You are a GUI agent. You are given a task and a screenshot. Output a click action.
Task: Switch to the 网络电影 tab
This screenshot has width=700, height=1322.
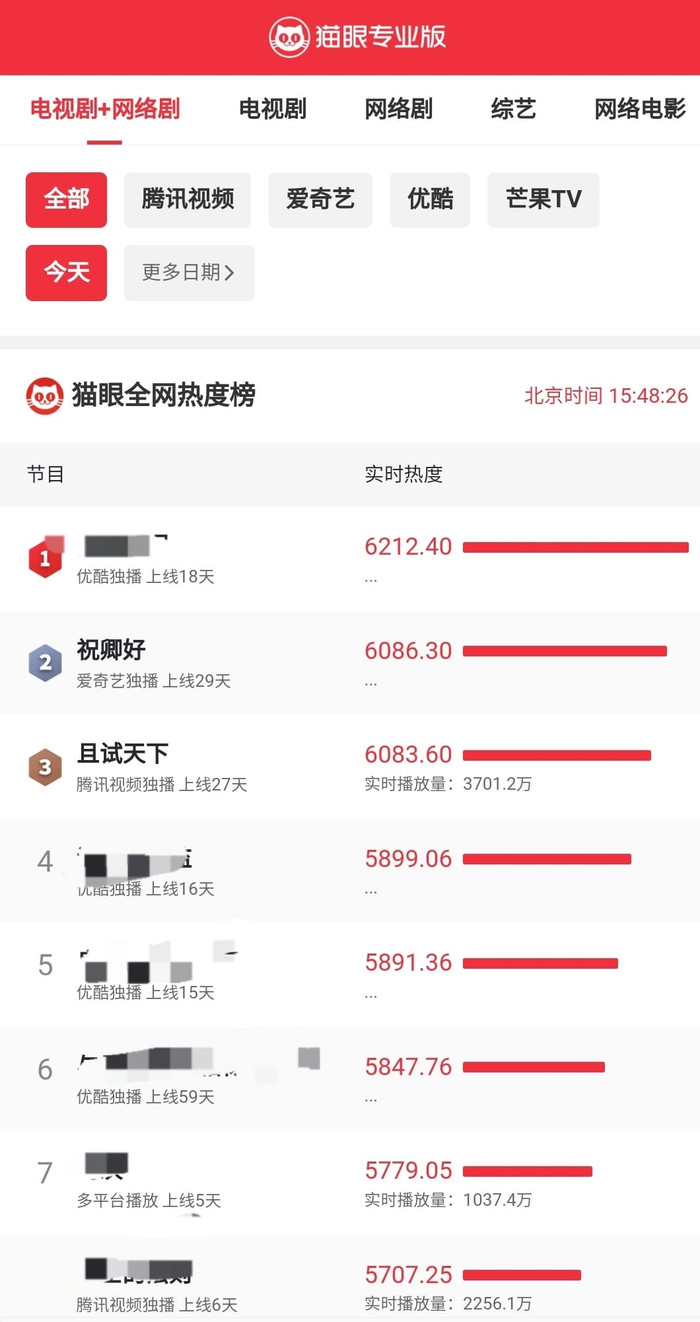click(640, 109)
